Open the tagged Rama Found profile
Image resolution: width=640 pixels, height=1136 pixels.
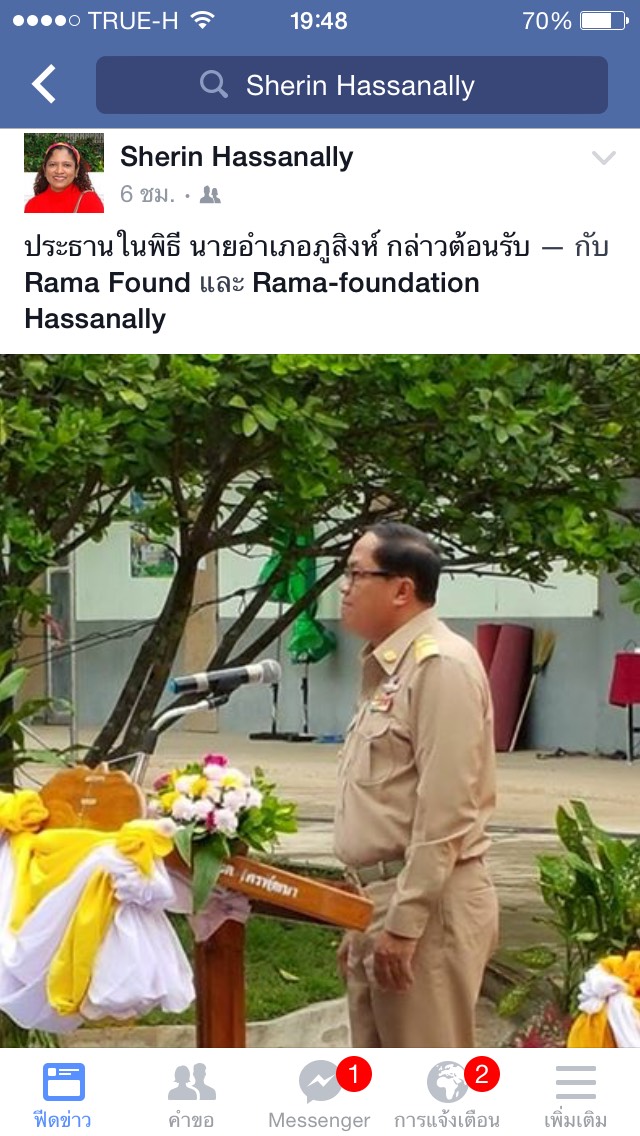click(x=107, y=283)
